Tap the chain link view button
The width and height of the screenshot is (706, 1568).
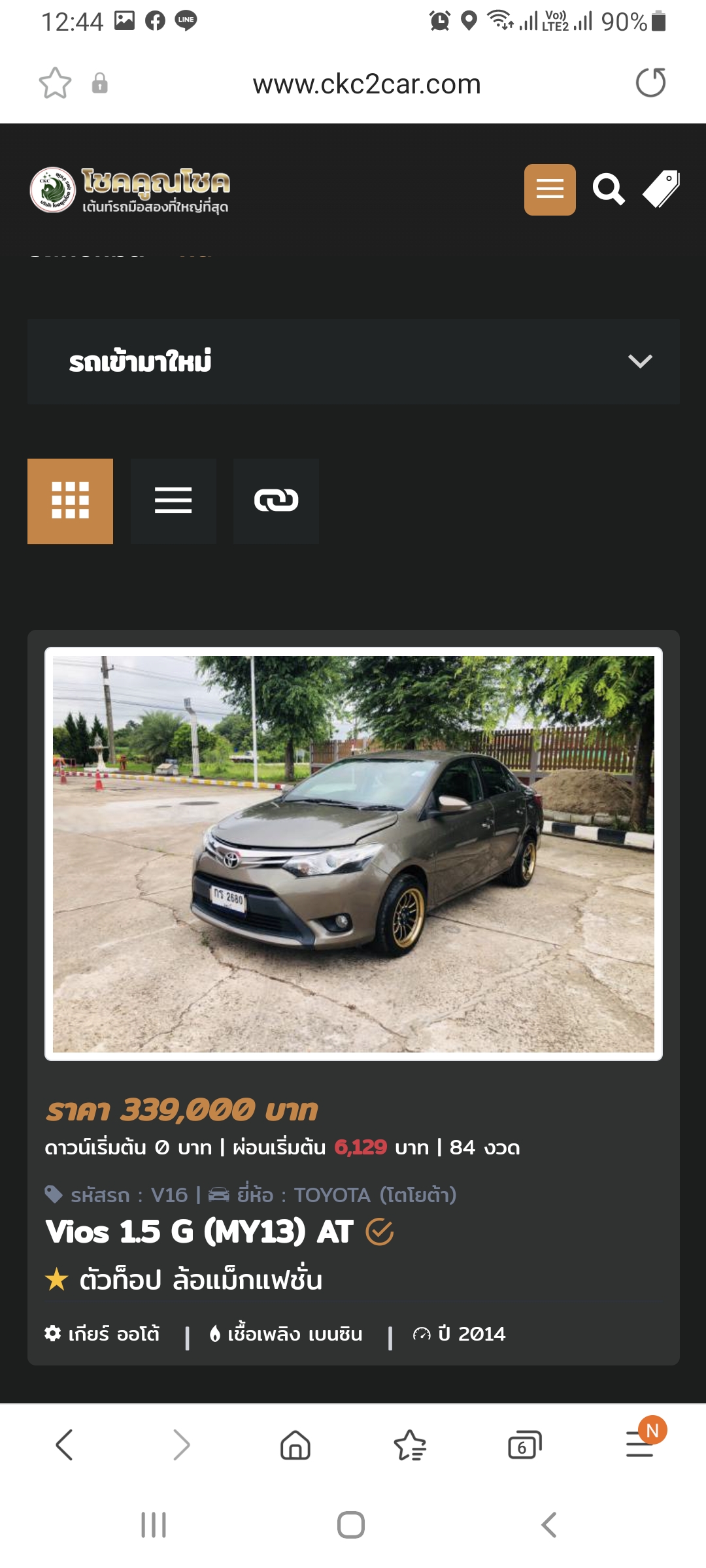pyautogui.click(x=276, y=501)
